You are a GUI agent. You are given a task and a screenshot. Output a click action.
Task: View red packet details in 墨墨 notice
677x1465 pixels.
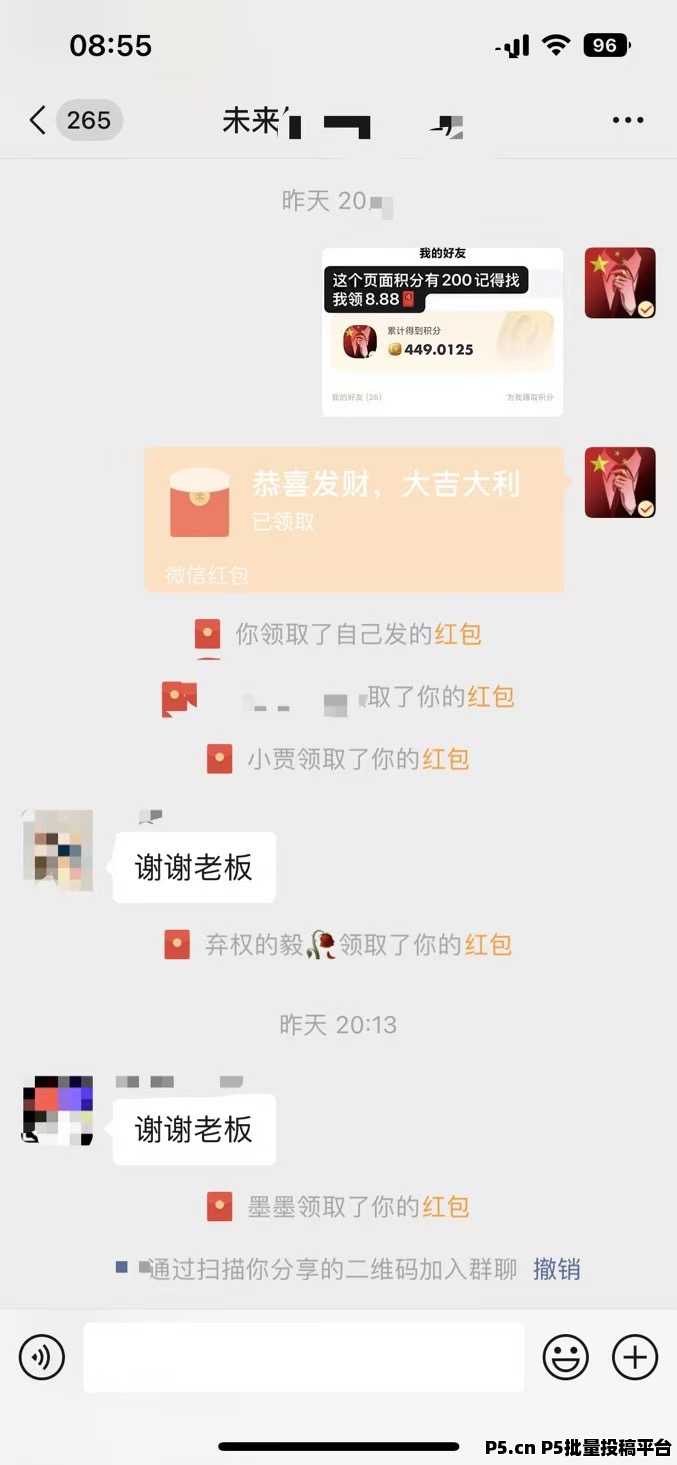point(446,1207)
